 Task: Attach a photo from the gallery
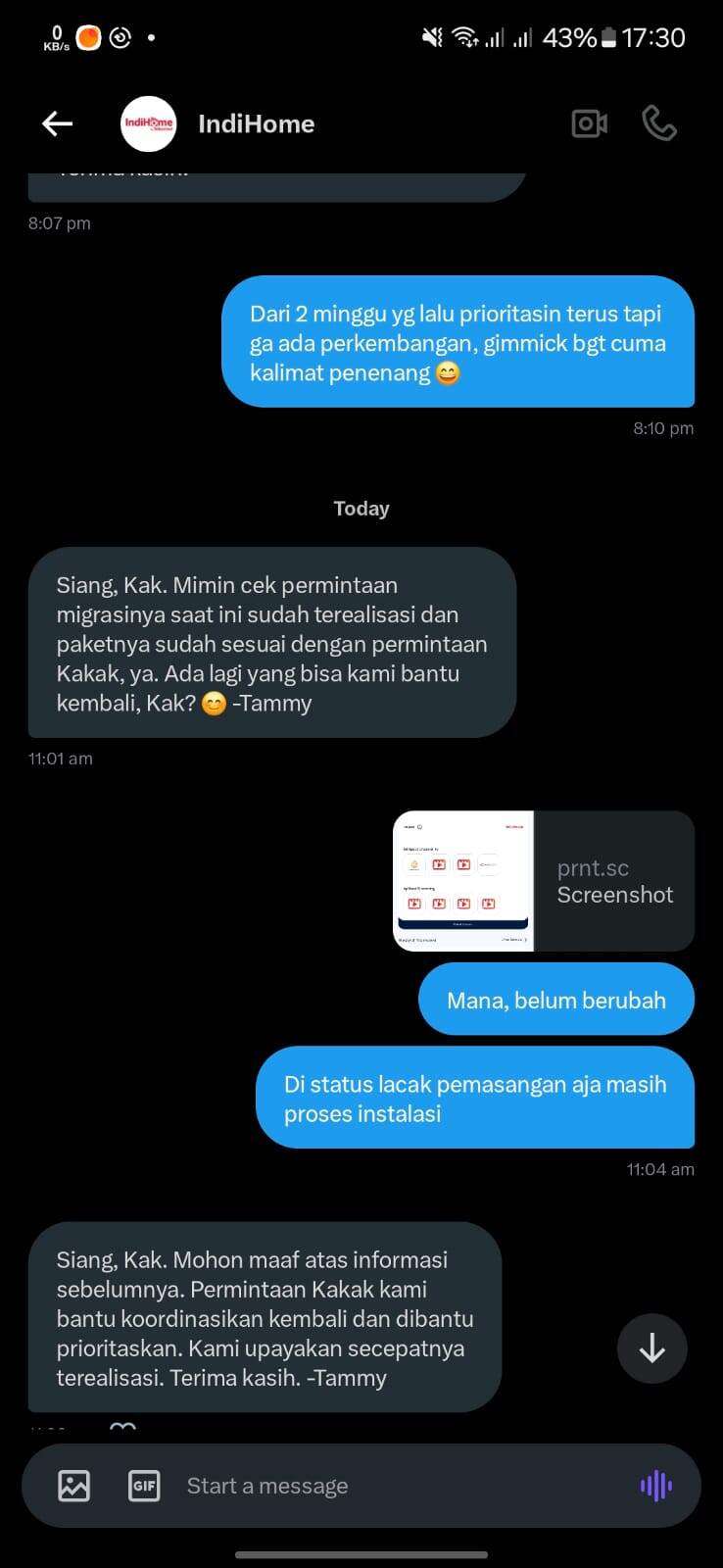click(x=74, y=1486)
